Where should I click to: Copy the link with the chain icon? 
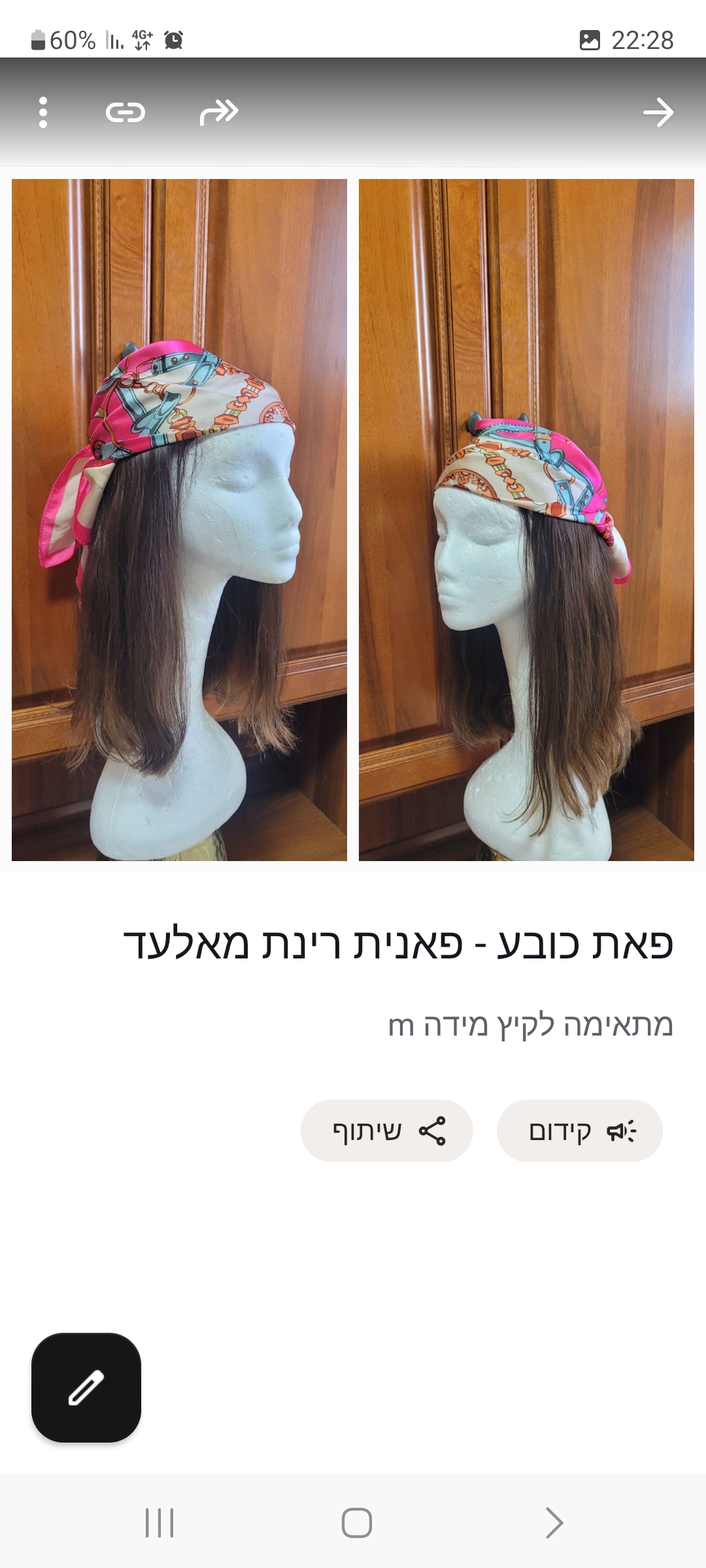(126, 112)
